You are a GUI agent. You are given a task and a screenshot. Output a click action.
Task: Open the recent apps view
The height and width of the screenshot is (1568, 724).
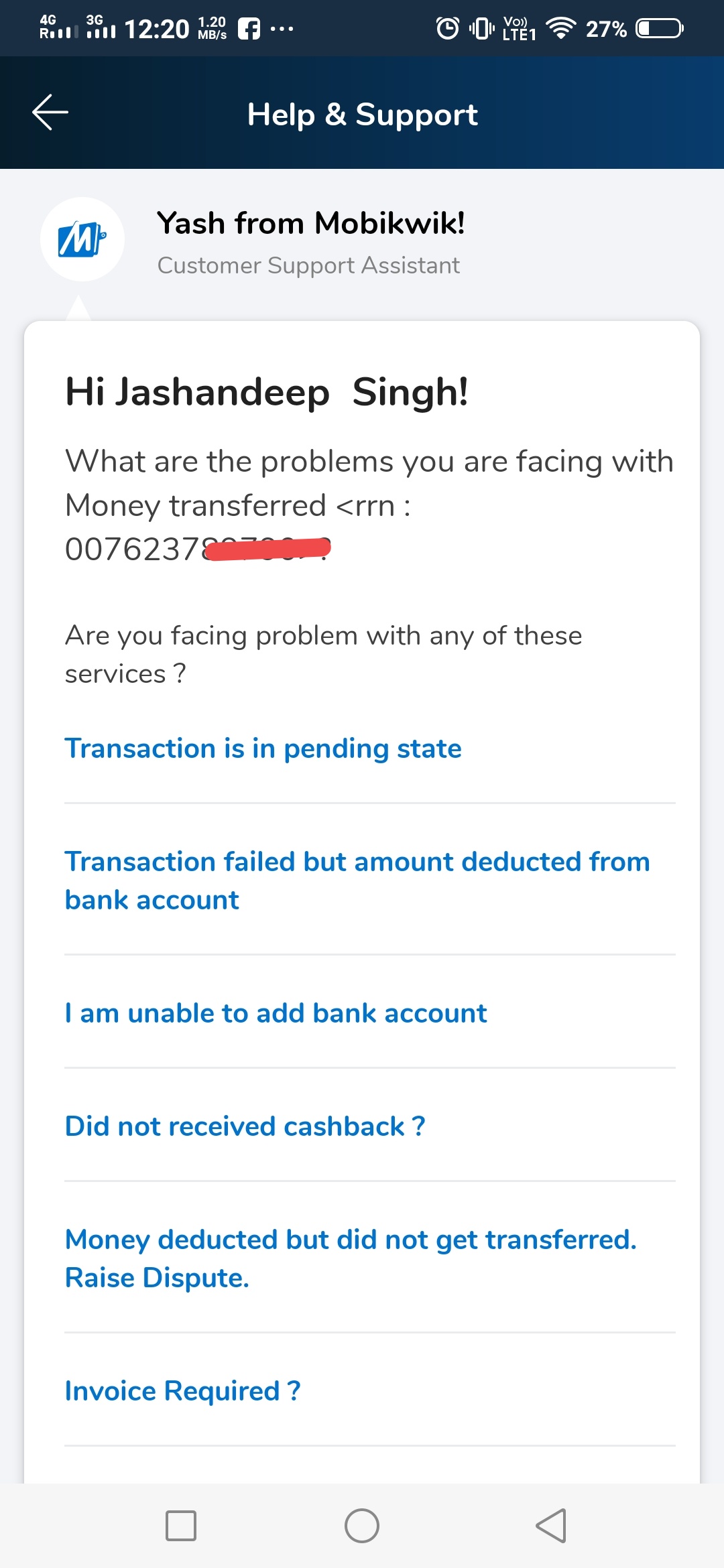(181, 1526)
